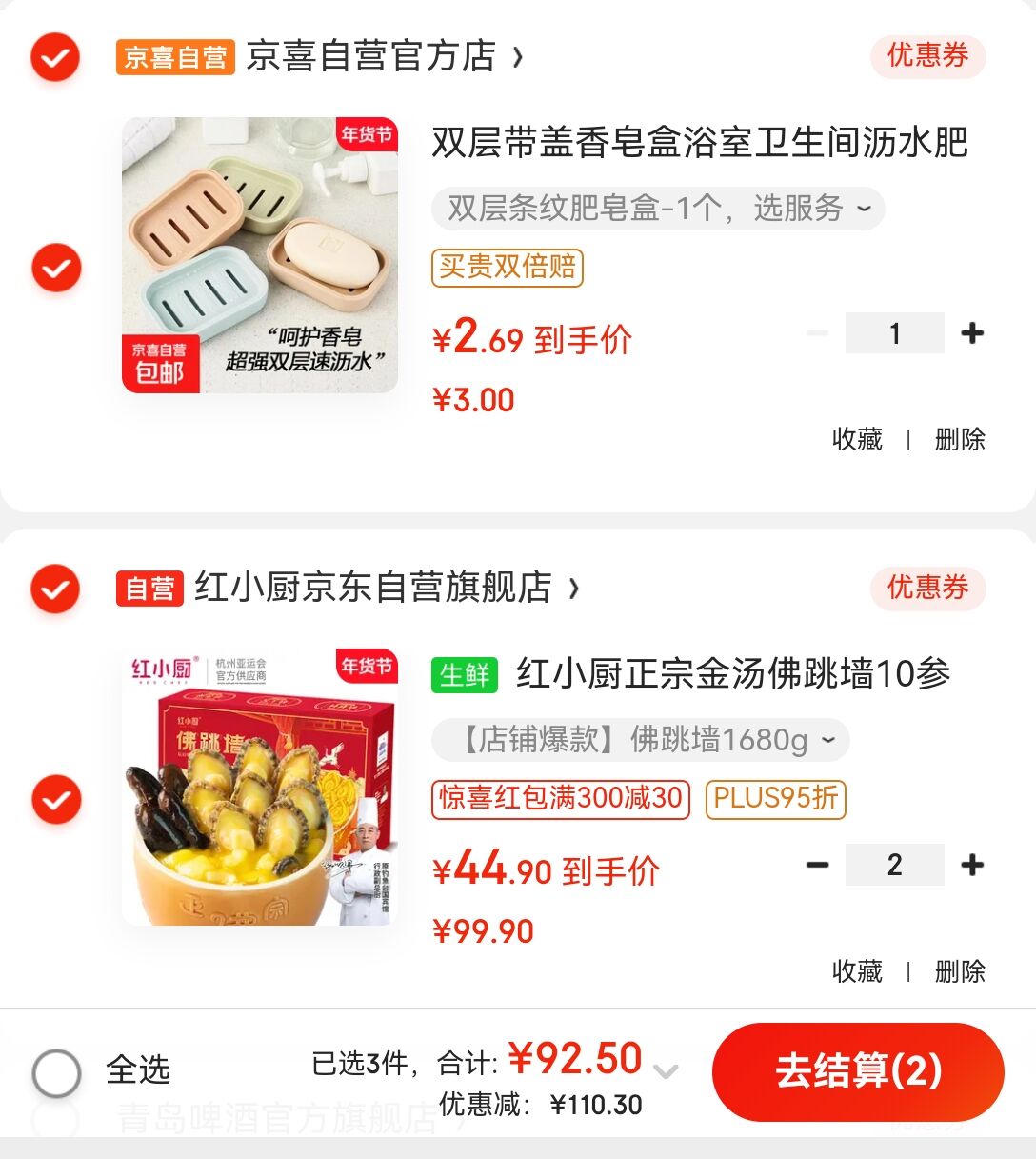Get 优惠券 for 红小厨京东自营旗舰店
1036x1159 pixels.
pyautogui.click(x=927, y=589)
